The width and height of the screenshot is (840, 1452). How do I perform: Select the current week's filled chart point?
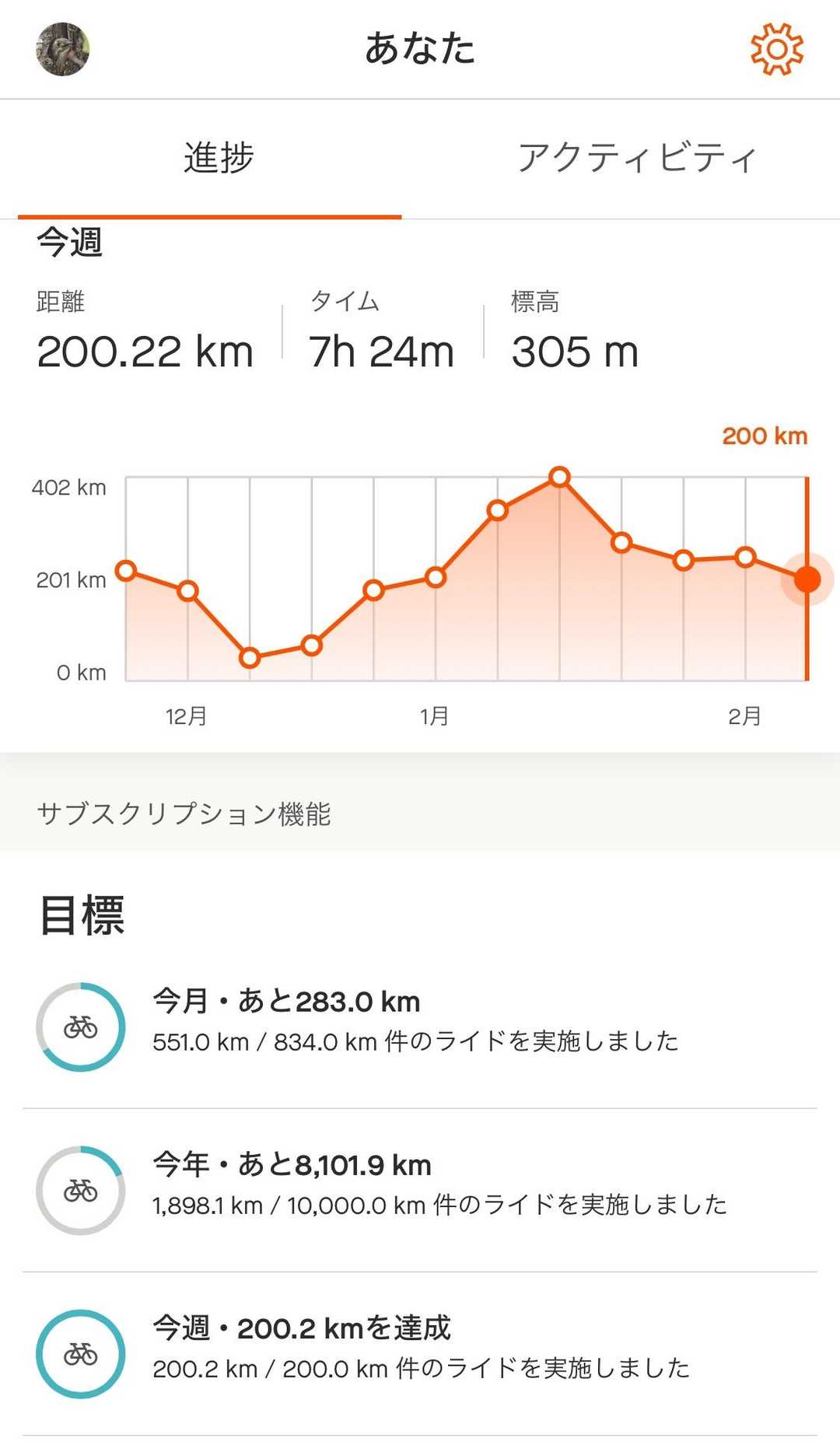(807, 579)
